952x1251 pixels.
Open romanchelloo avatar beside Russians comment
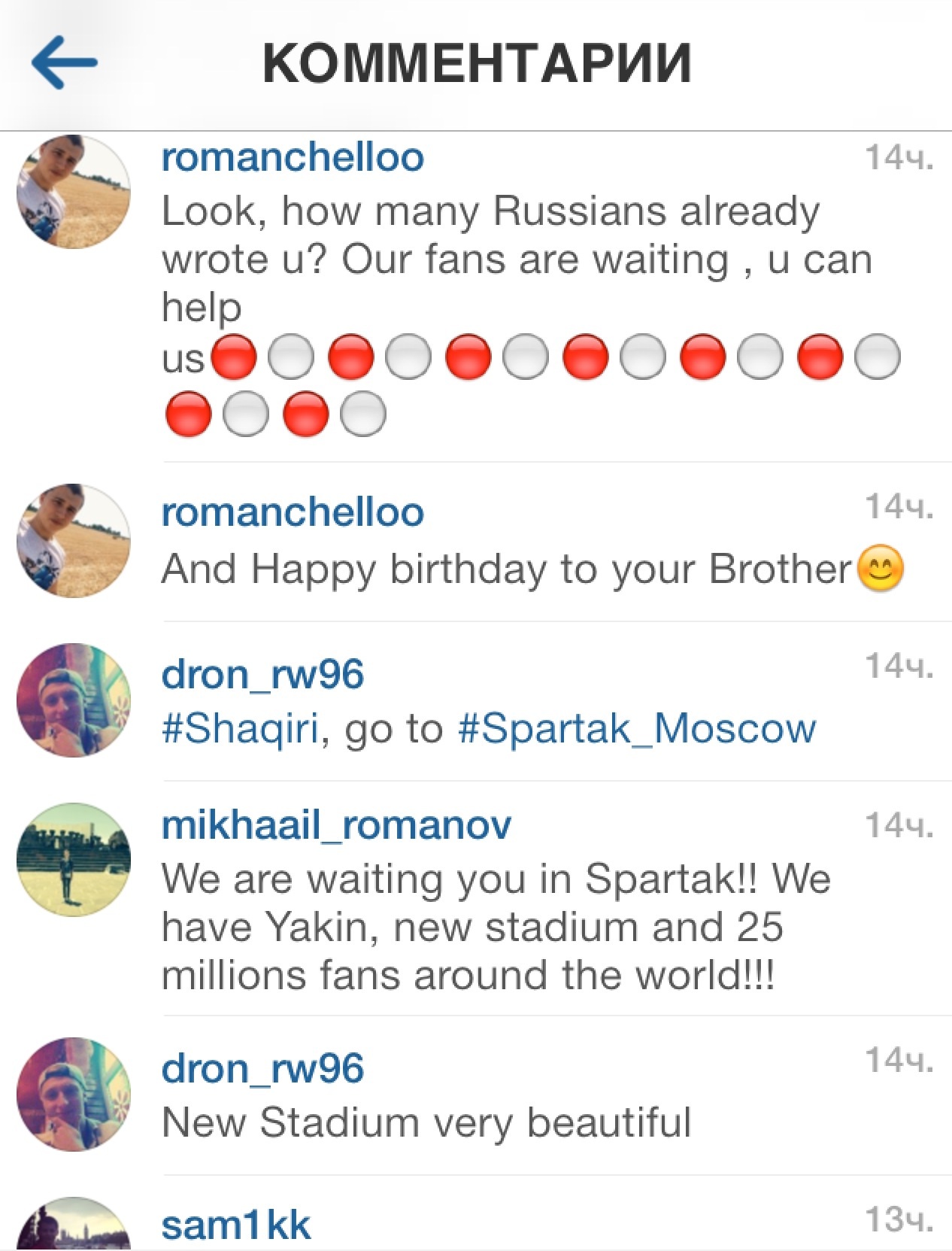(74, 192)
